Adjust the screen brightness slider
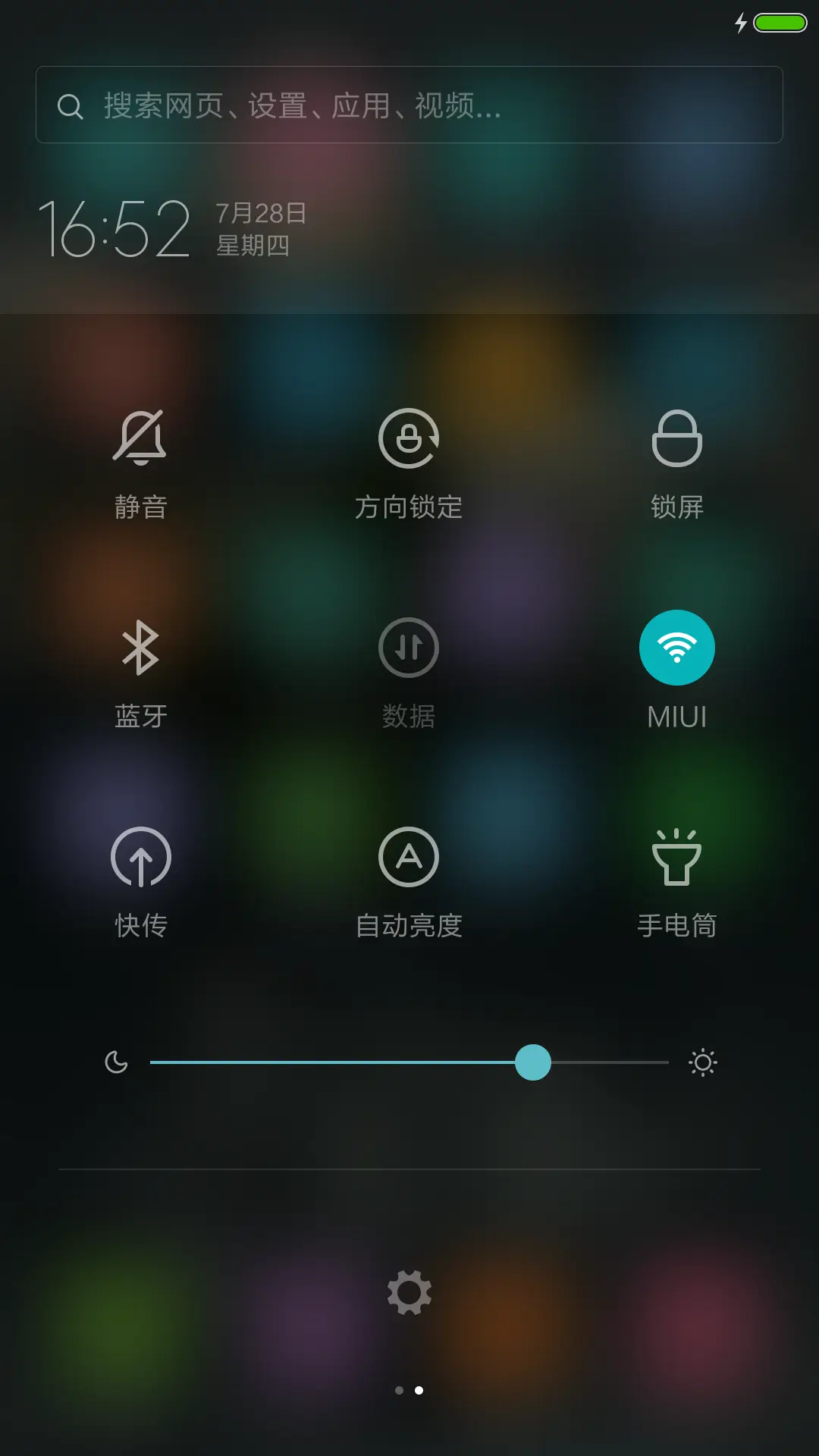Viewport: 819px width, 1456px height. 533,1063
